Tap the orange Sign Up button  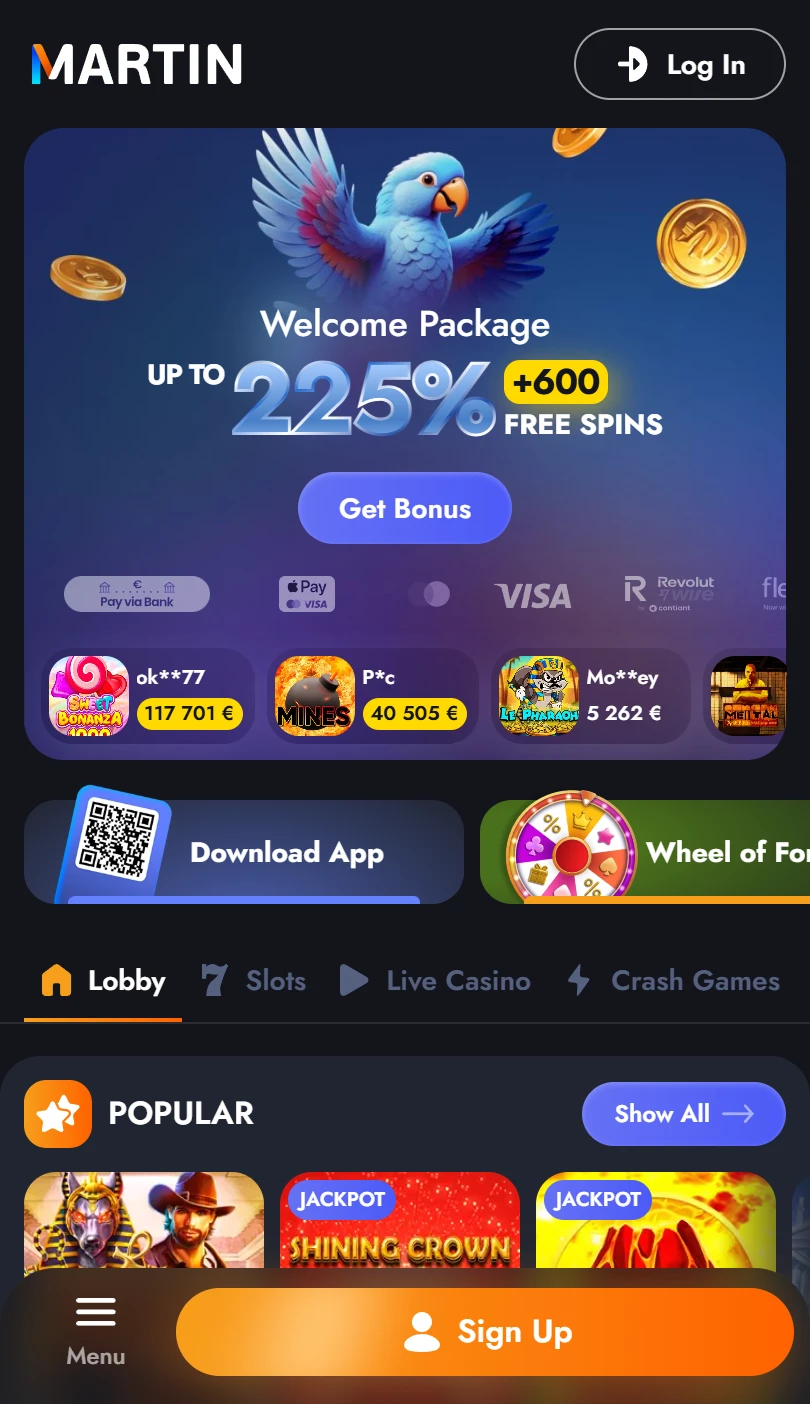coord(485,1332)
